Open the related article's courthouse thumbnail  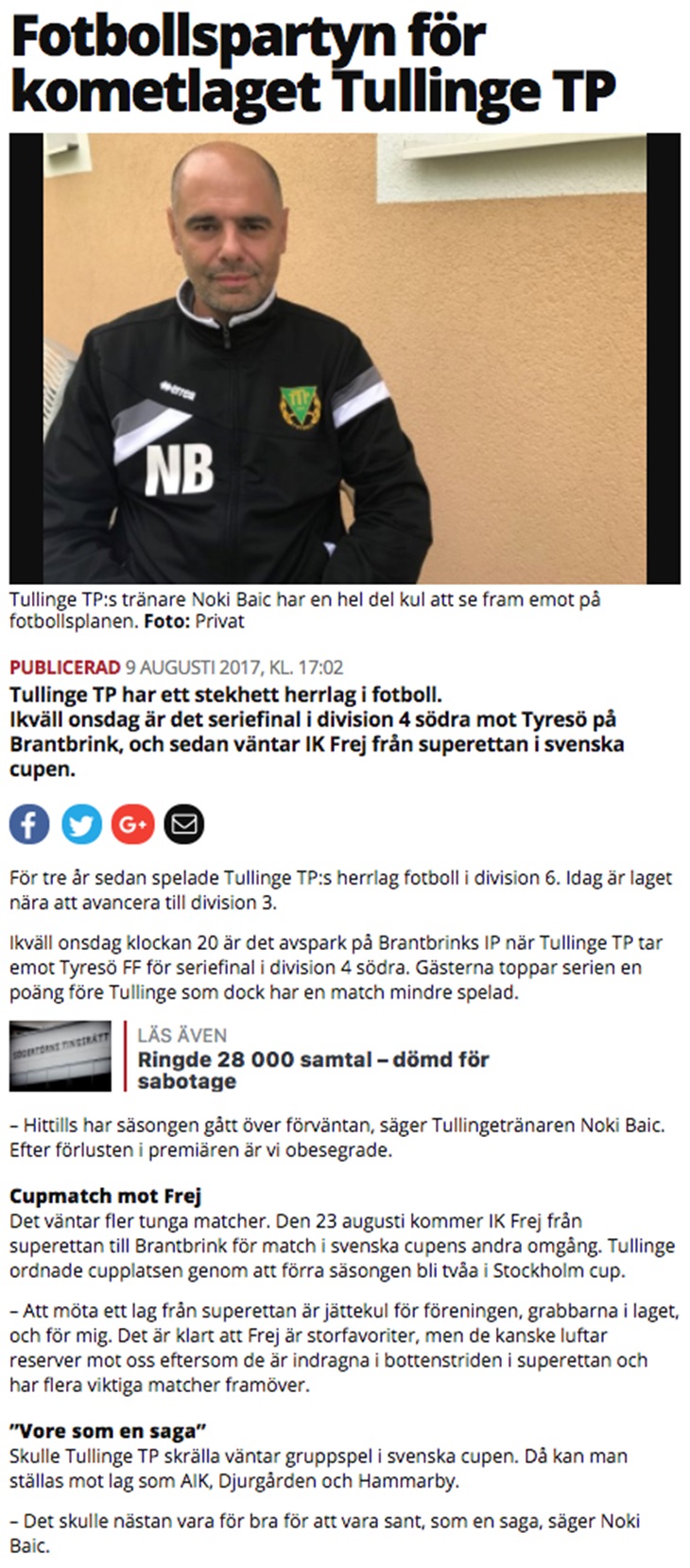point(60,1056)
